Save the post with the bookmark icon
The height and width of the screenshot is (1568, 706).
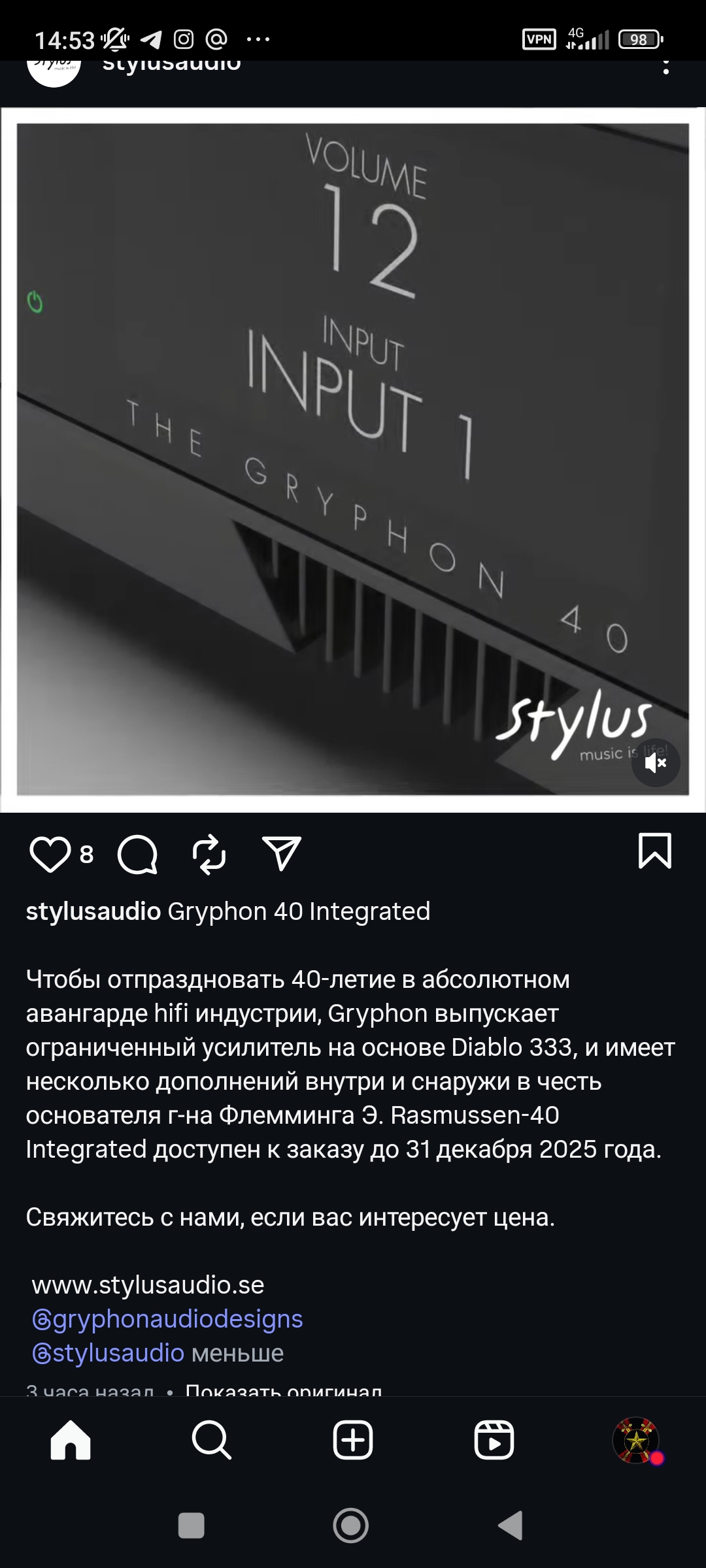point(654,851)
